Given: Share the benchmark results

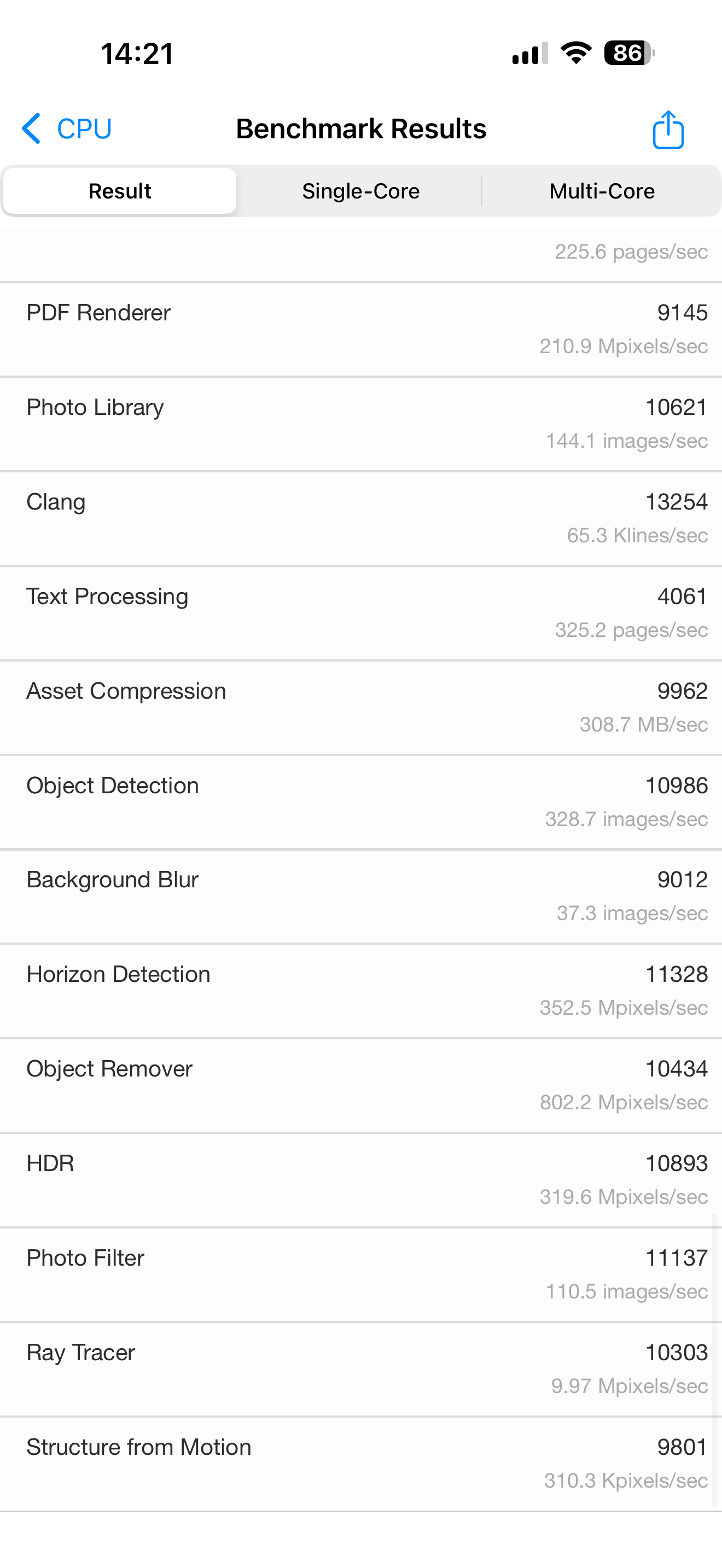Looking at the screenshot, I should coord(668,130).
